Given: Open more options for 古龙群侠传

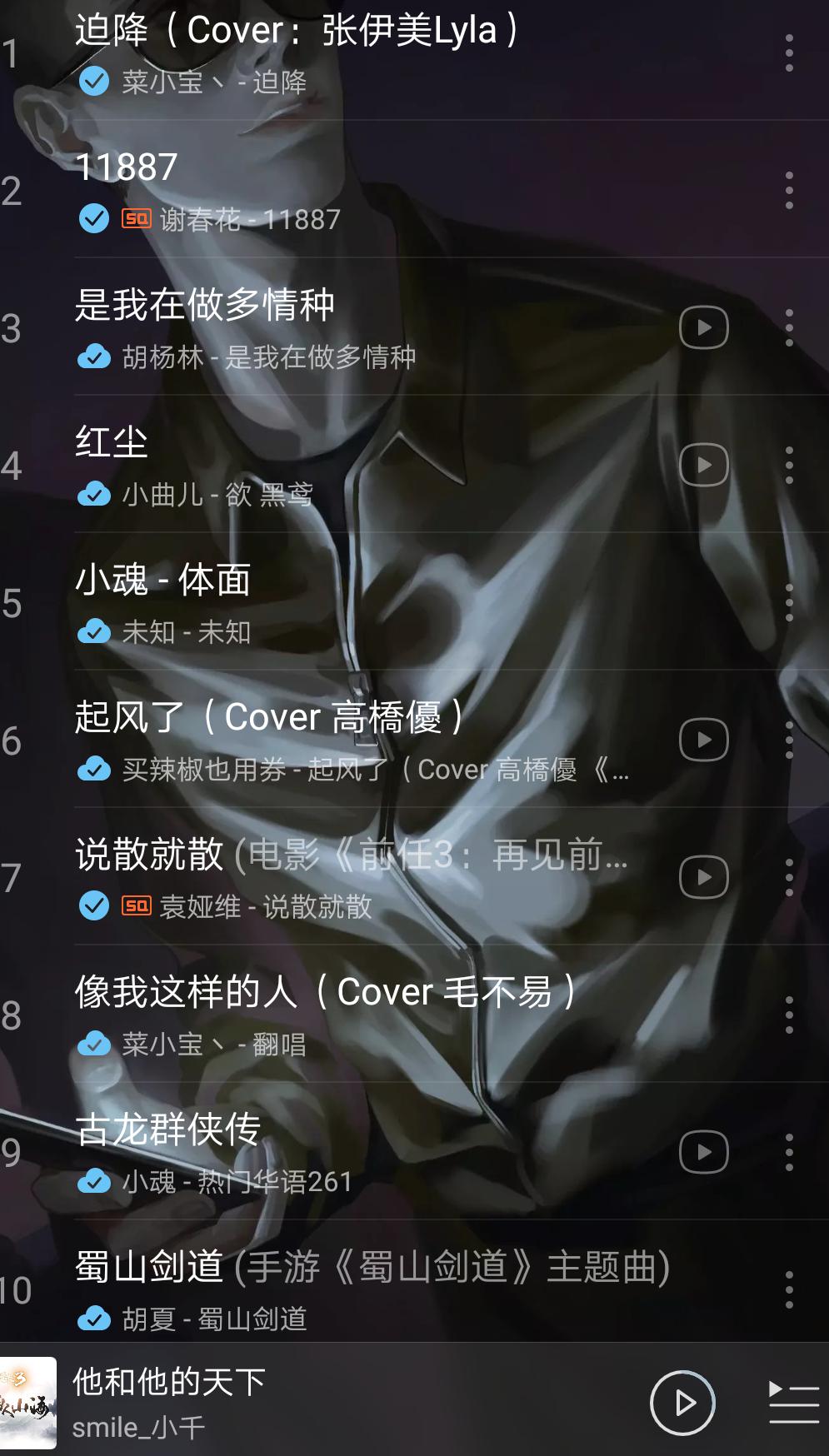Looking at the screenshot, I should 788,1152.
